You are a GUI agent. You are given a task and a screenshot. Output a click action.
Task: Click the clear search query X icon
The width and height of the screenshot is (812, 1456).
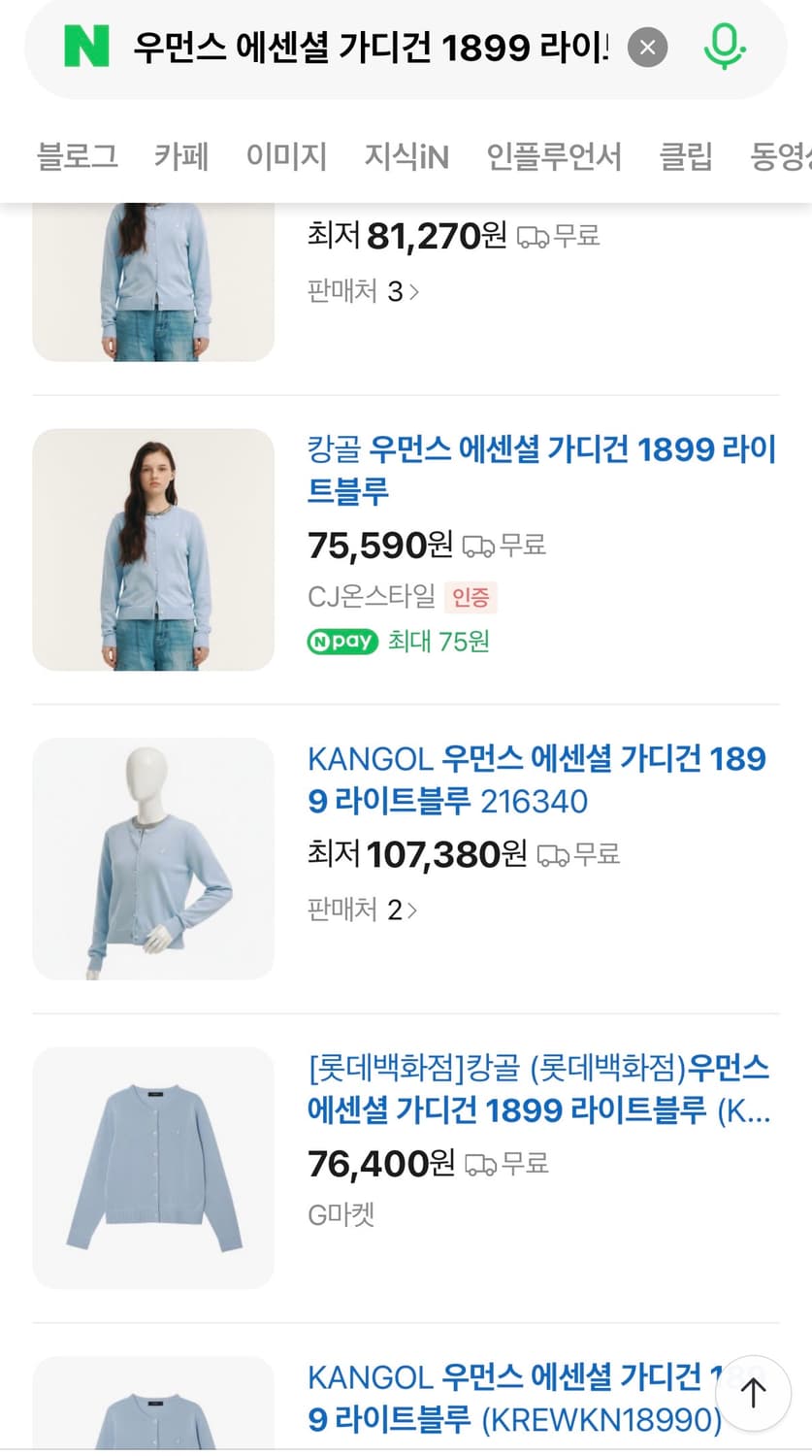click(648, 45)
